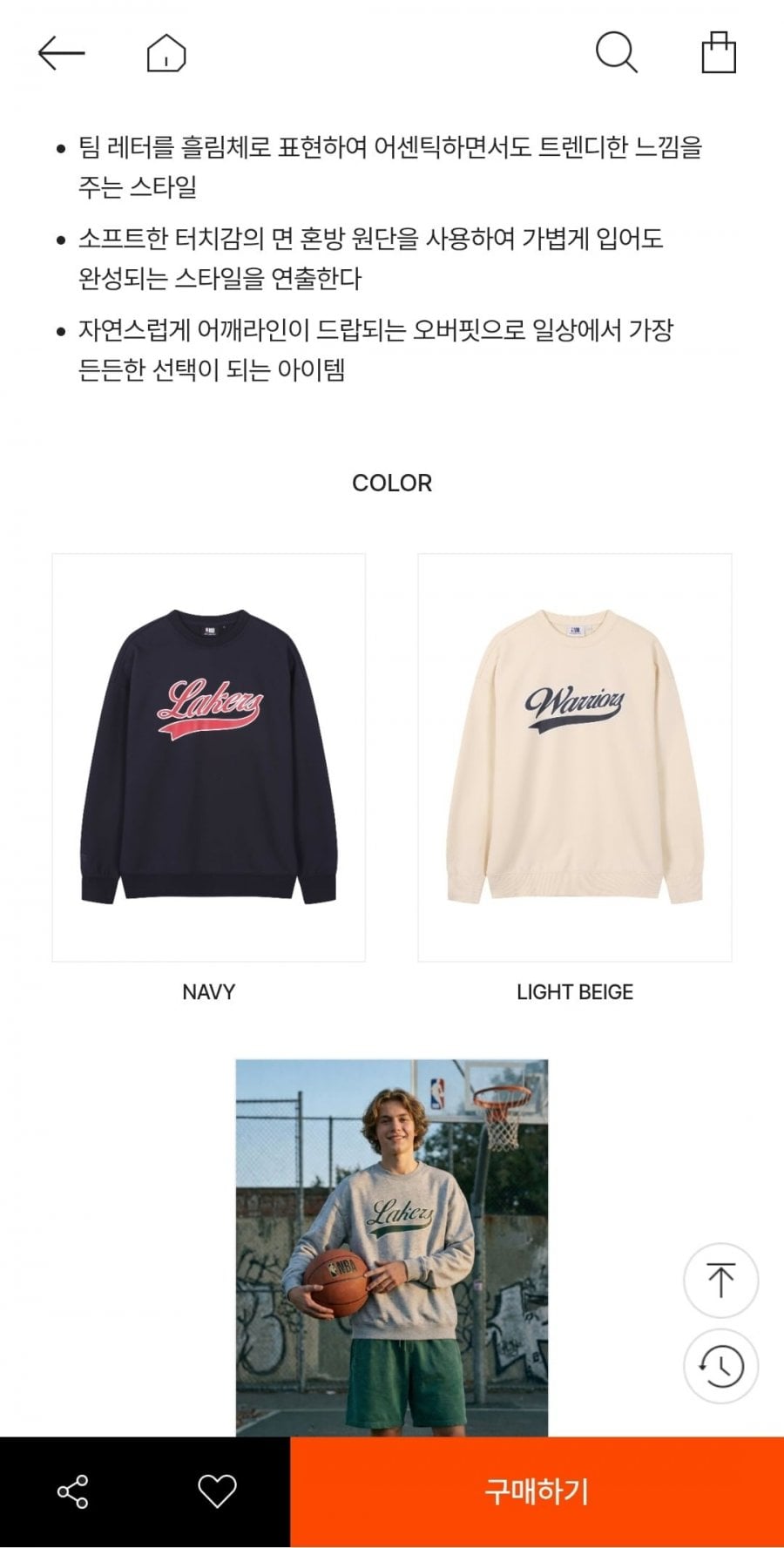Jump to top with the arrow button
This screenshot has height=1548, width=784.
(720, 1280)
